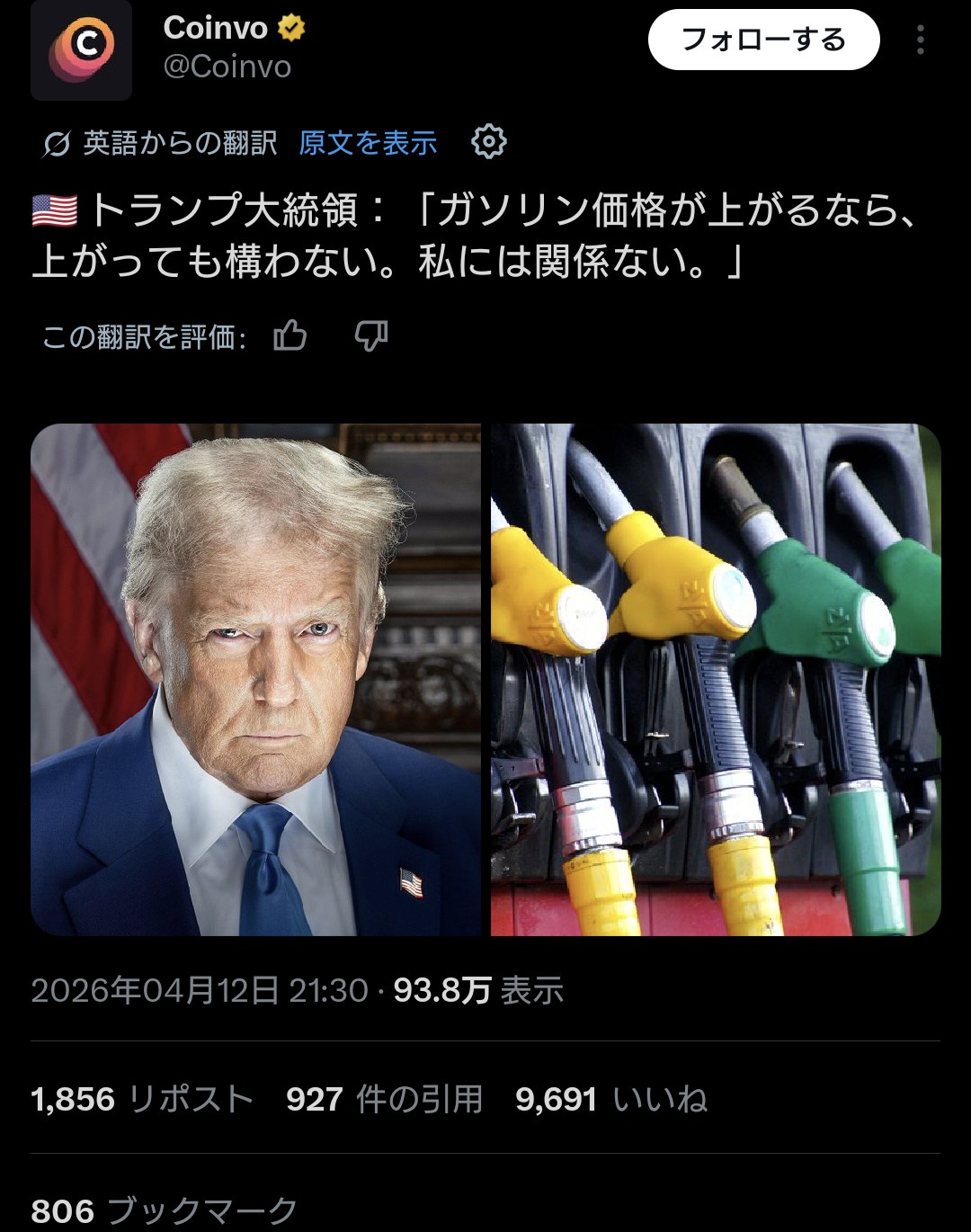
Task: Rate the translation with thumbs up
Action: click(290, 336)
